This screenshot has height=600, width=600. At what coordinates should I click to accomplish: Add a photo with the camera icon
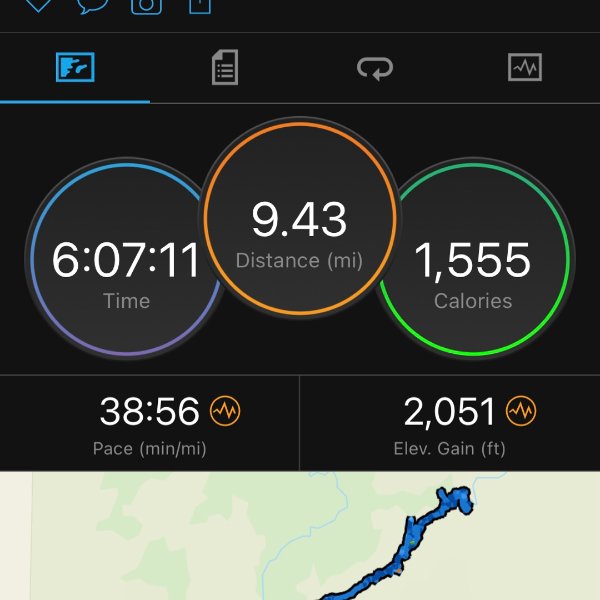[x=147, y=5]
